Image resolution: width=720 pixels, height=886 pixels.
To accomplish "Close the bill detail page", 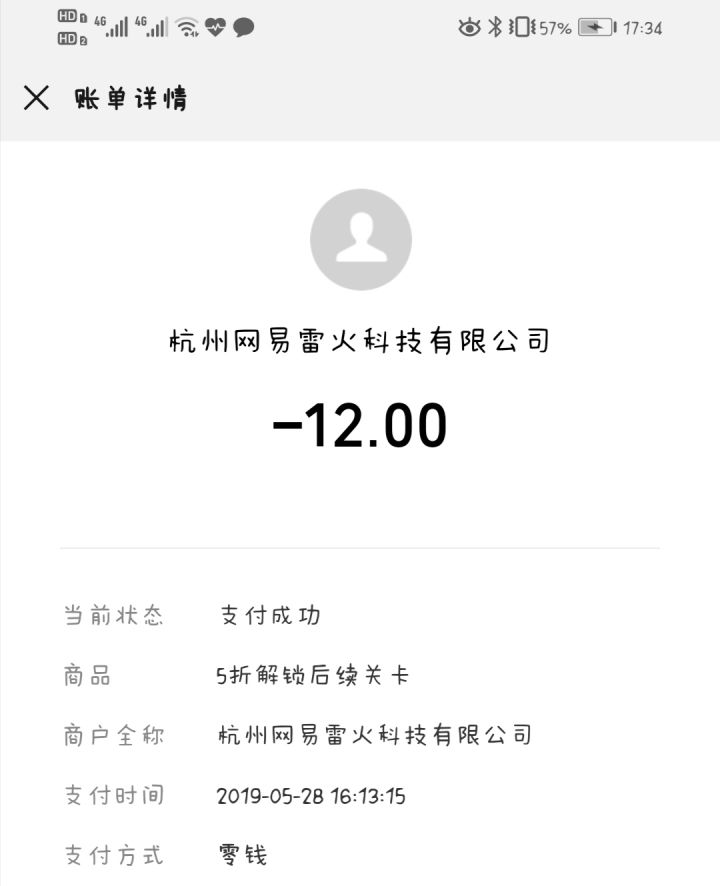I will (x=36, y=99).
